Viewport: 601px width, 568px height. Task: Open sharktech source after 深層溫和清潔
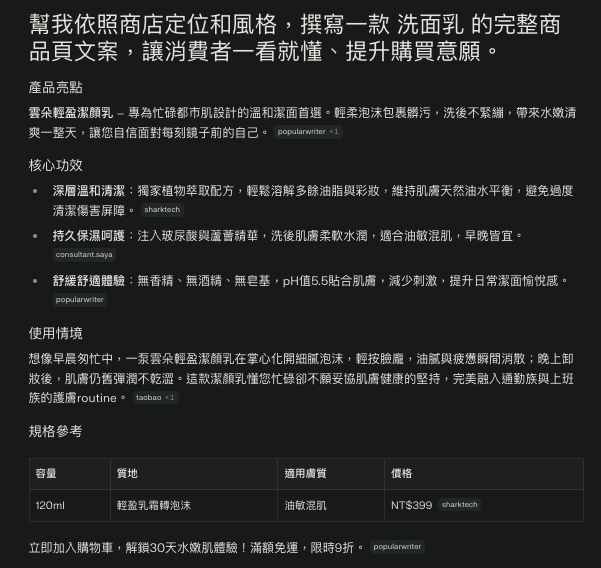coord(162,210)
